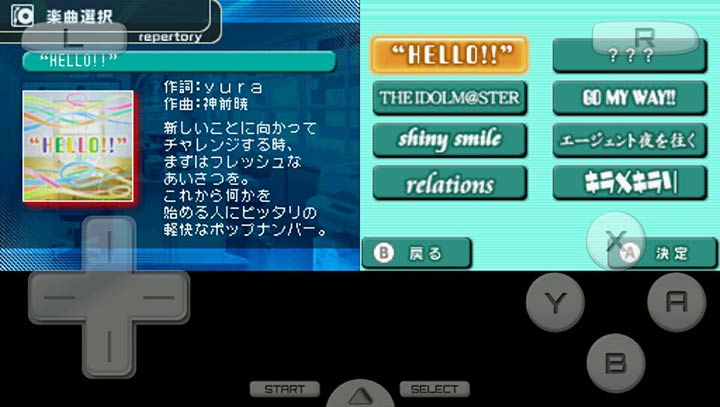The image size is (720, 407).
Task: Select THE IDOLM@STER song
Action: (x=449, y=98)
